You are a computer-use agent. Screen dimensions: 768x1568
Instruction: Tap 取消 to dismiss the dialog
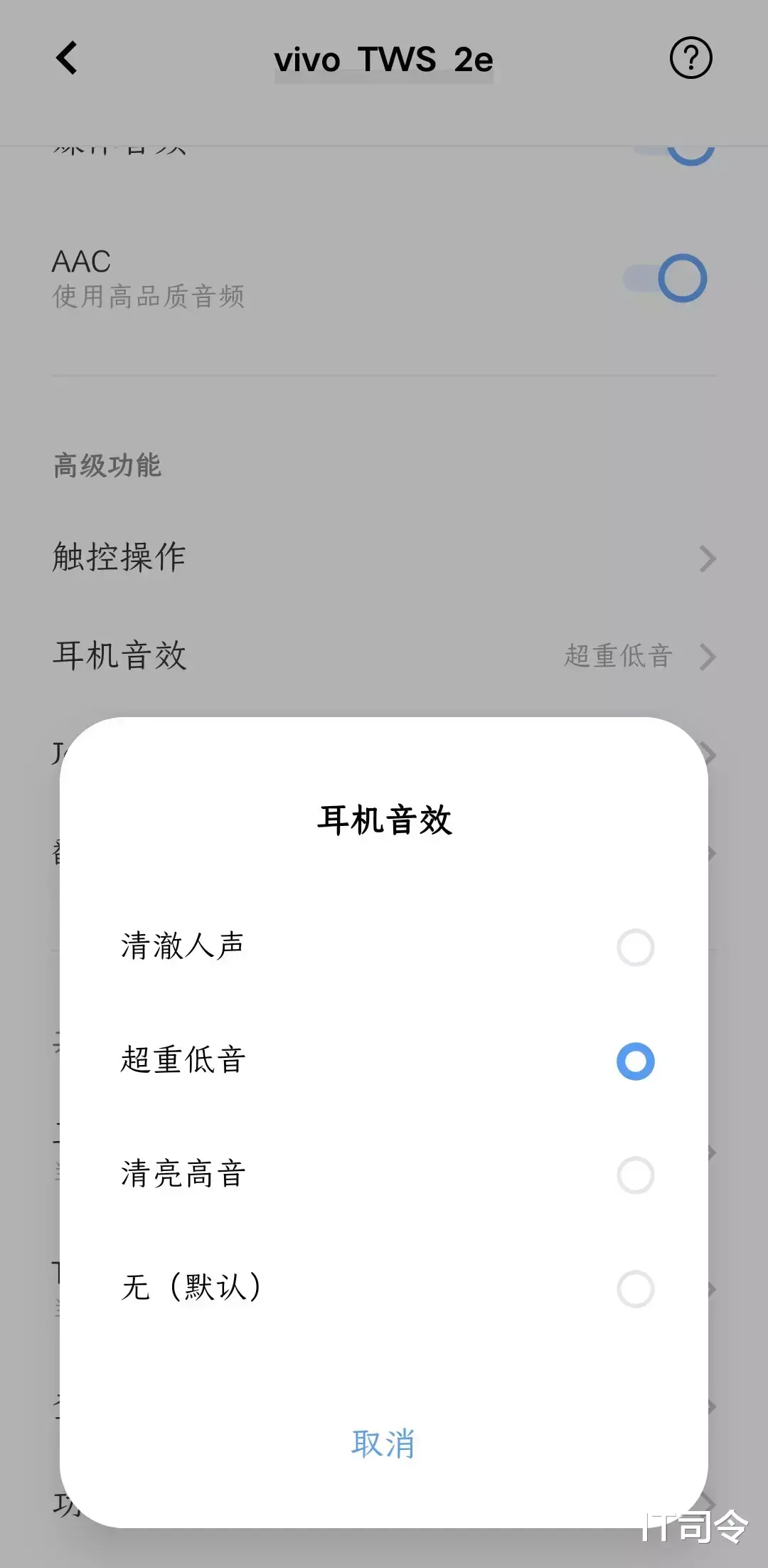[x=383, y=1443]
